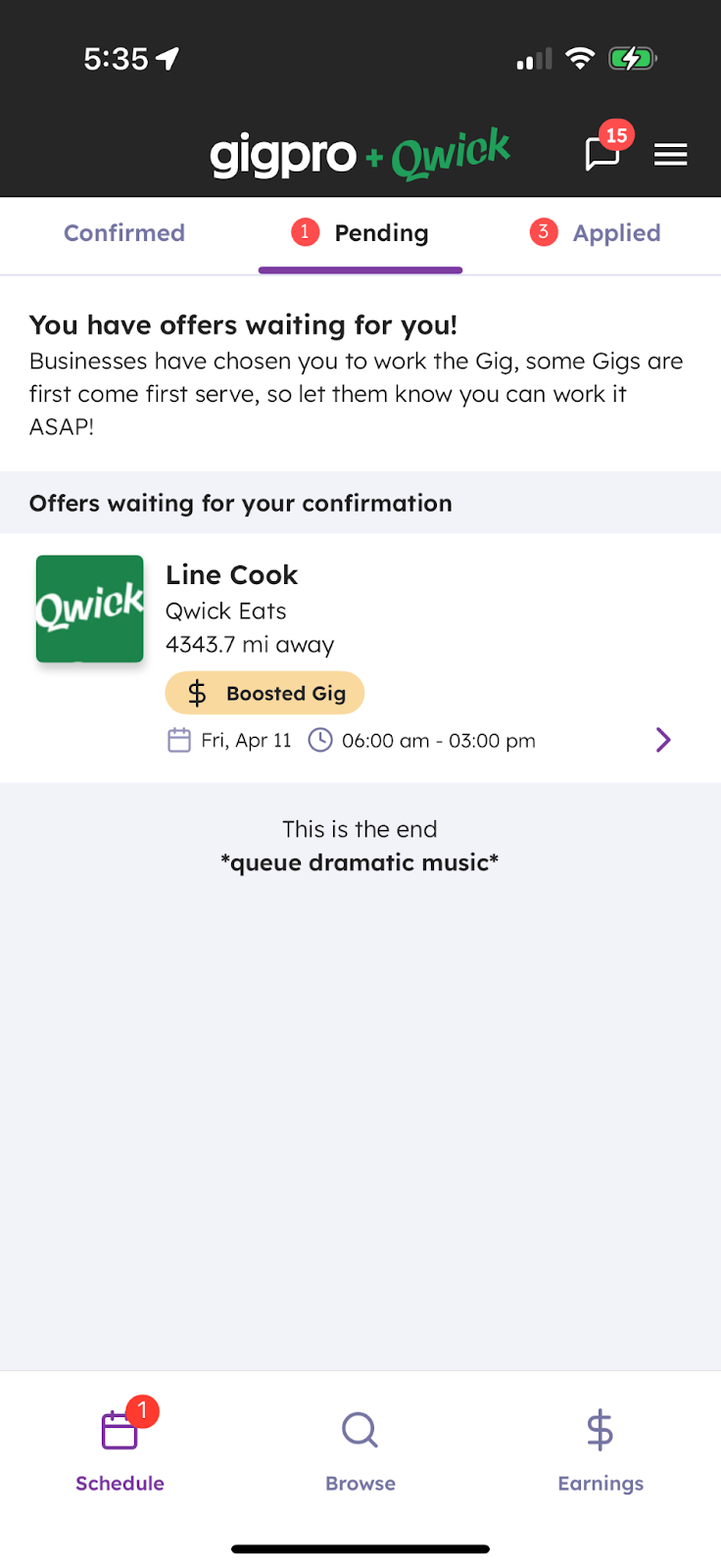The height and width of the screenshot is (1568, 721).
Task: Open the Line Cook gig offer
Action: pos(360,658)
